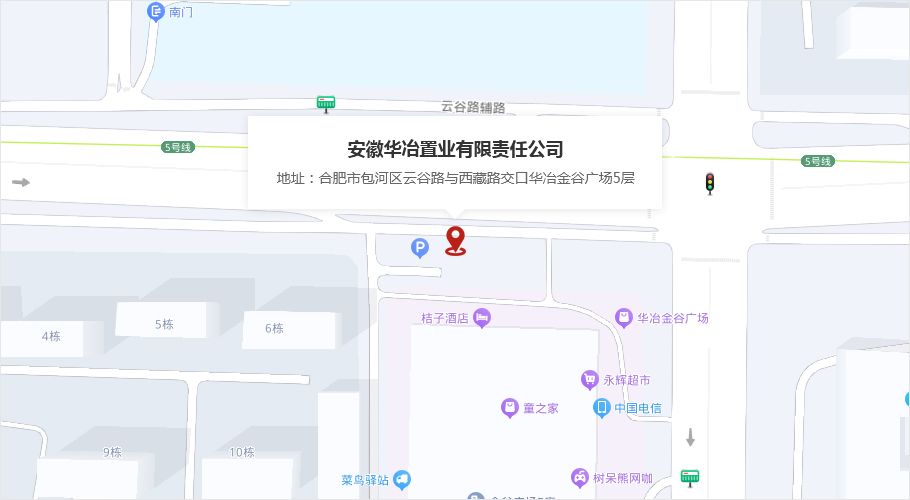This screenshot has height=500, width=910.
Task: Tap the 南门 gate marker
Action: (x=156, y=12)
